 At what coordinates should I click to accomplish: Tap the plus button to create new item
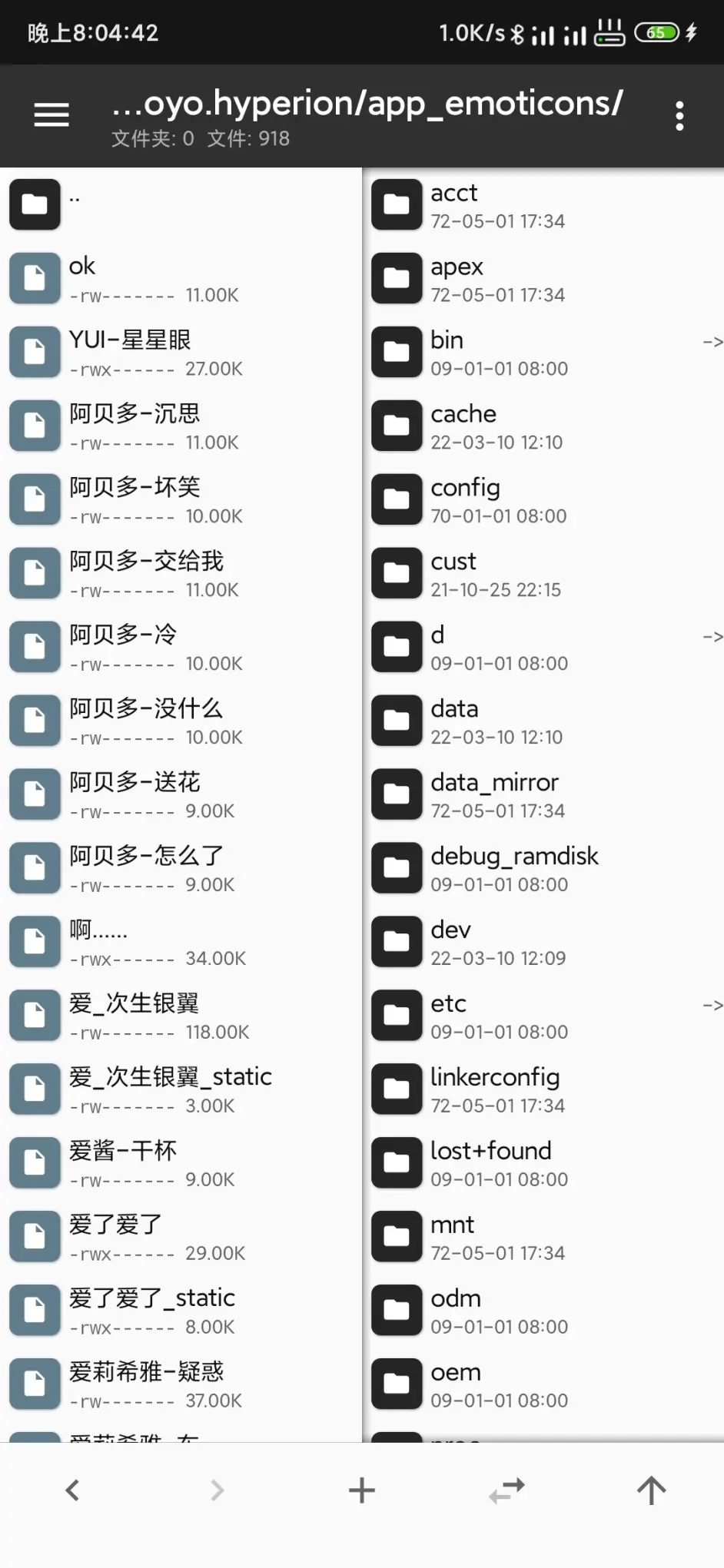click(362, 1490)
